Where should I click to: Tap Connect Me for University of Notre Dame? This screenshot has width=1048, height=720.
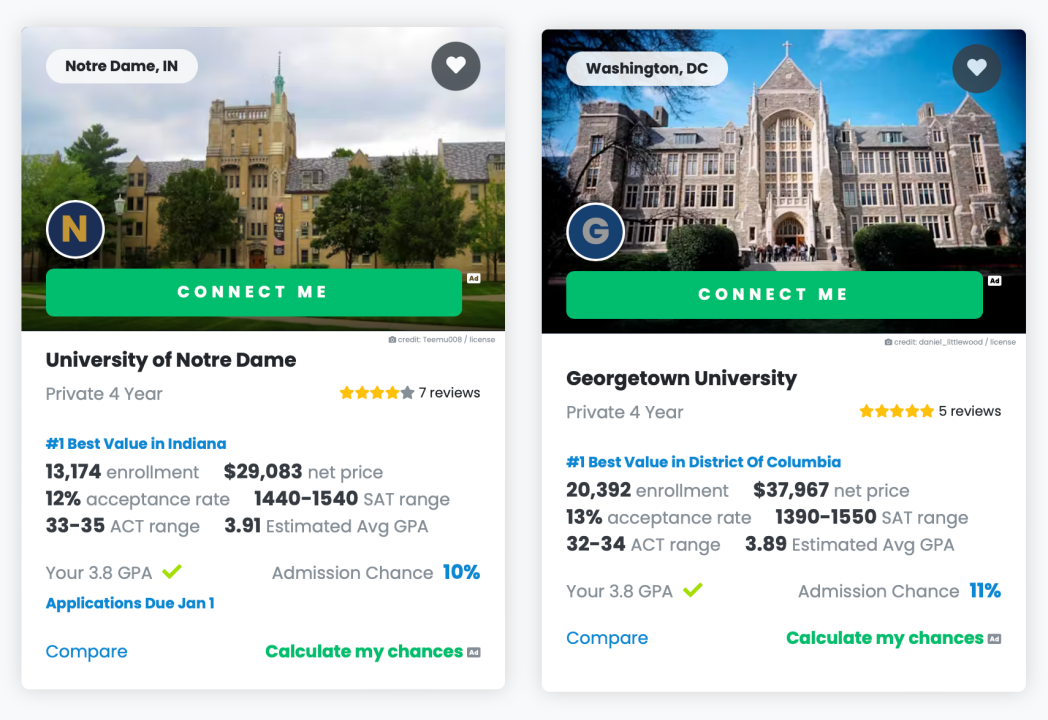pos(253,292)
